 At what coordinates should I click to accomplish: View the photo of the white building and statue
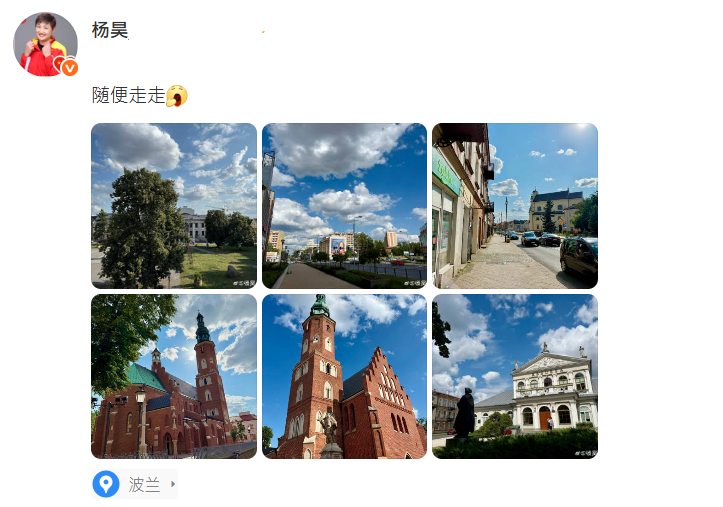point(514,376)
